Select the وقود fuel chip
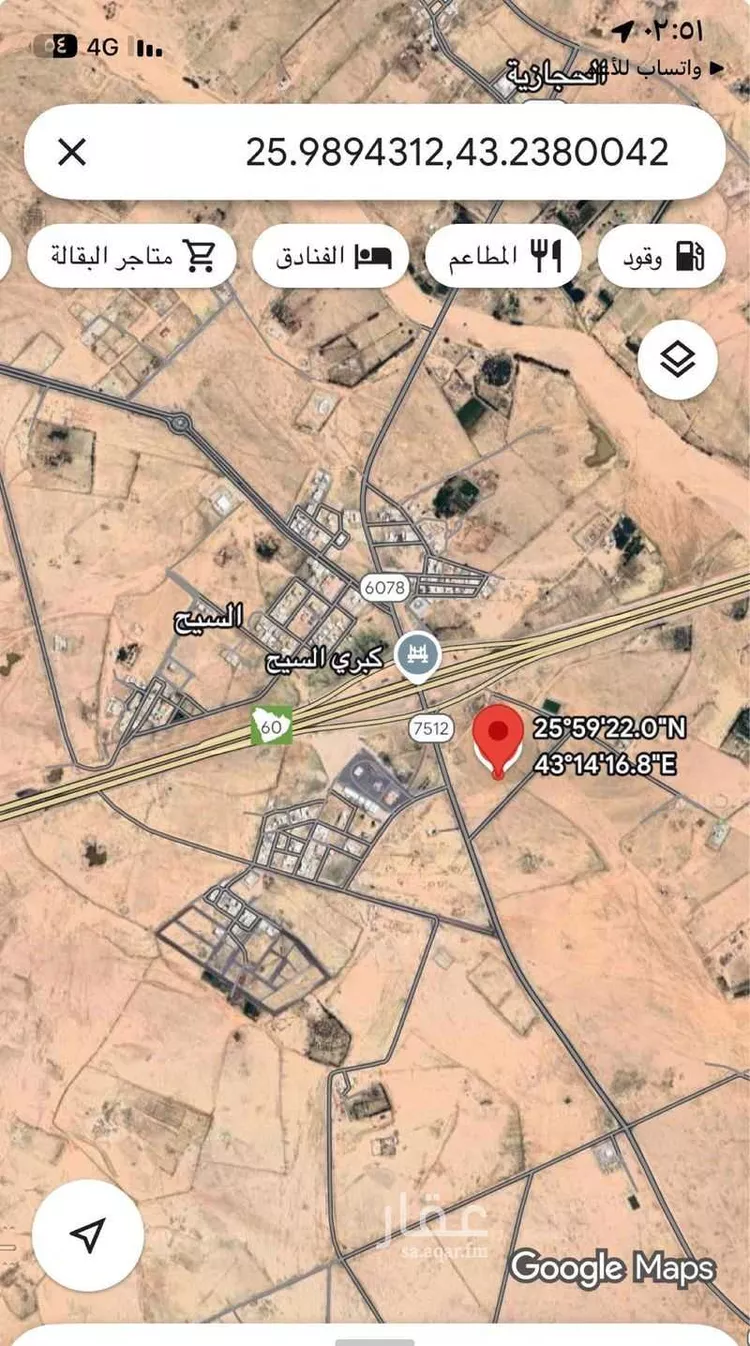 click(x=661, y=257)
